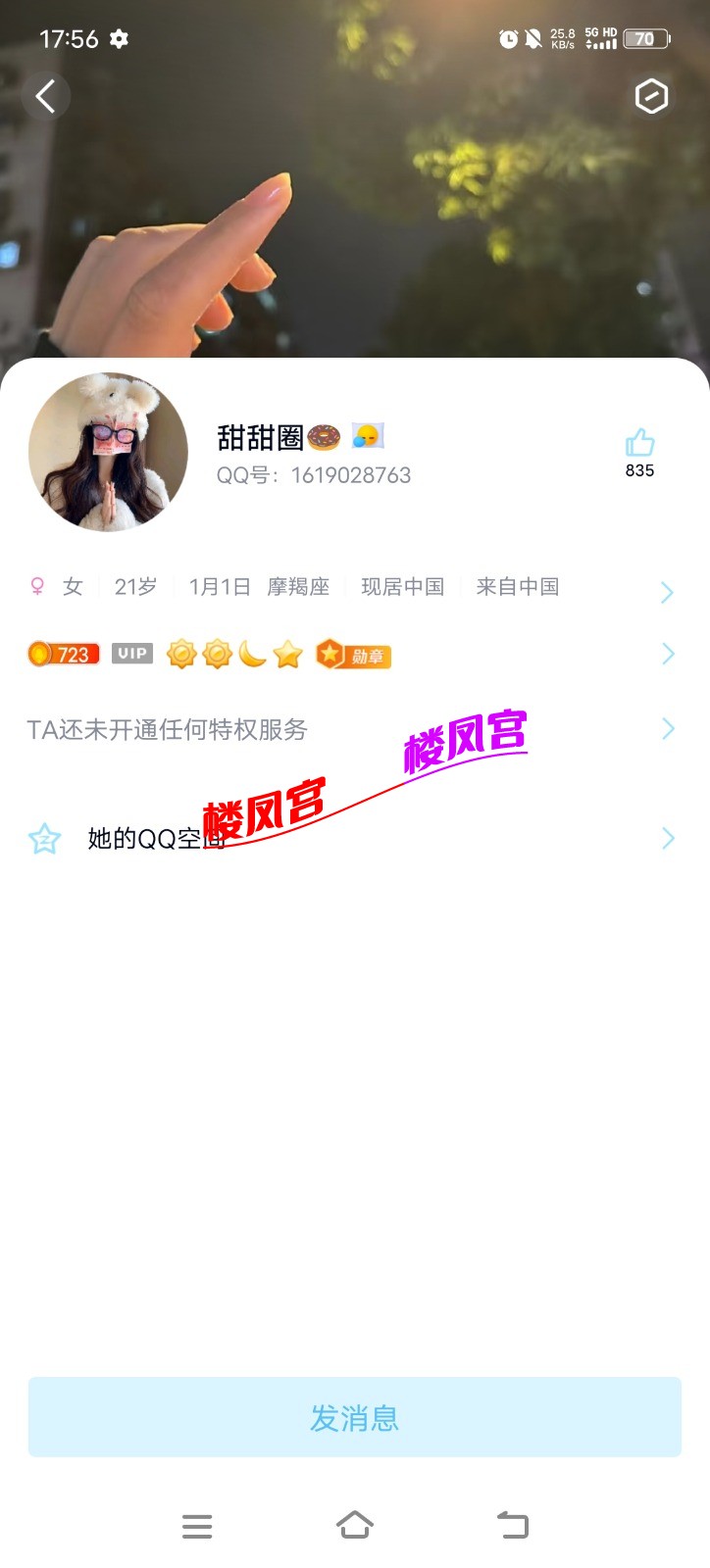Open 她的QQ空间 entry
Viewport: 710px width, 1568px height.
157,838
